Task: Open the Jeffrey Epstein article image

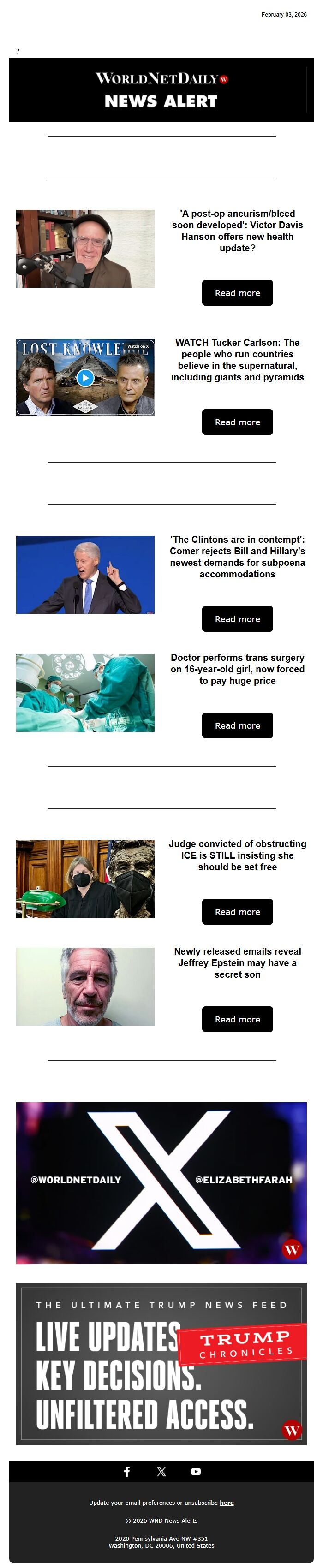Action: [x=85, y=986]
